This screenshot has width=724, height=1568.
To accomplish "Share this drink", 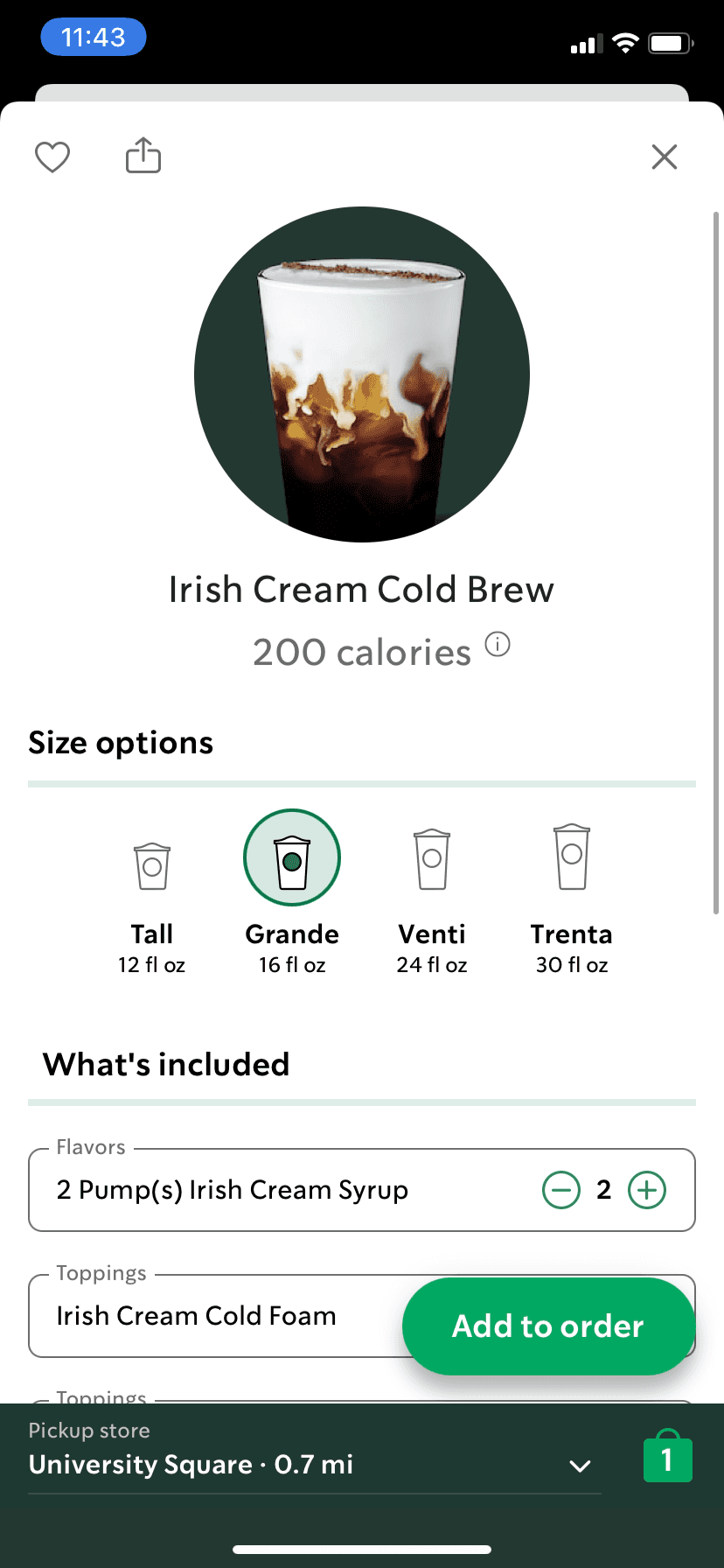I will coord(143,156).
